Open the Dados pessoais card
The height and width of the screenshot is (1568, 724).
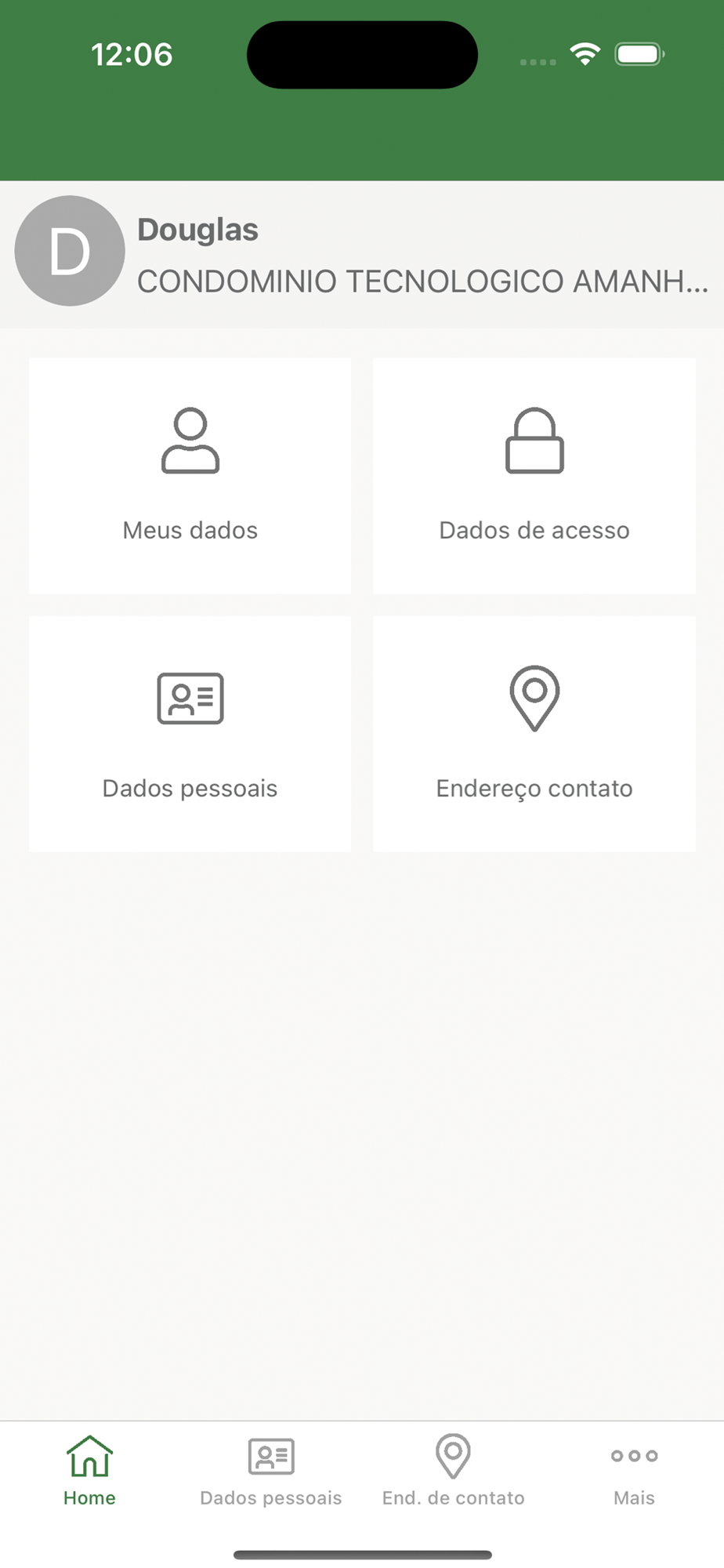pos(190,734)
